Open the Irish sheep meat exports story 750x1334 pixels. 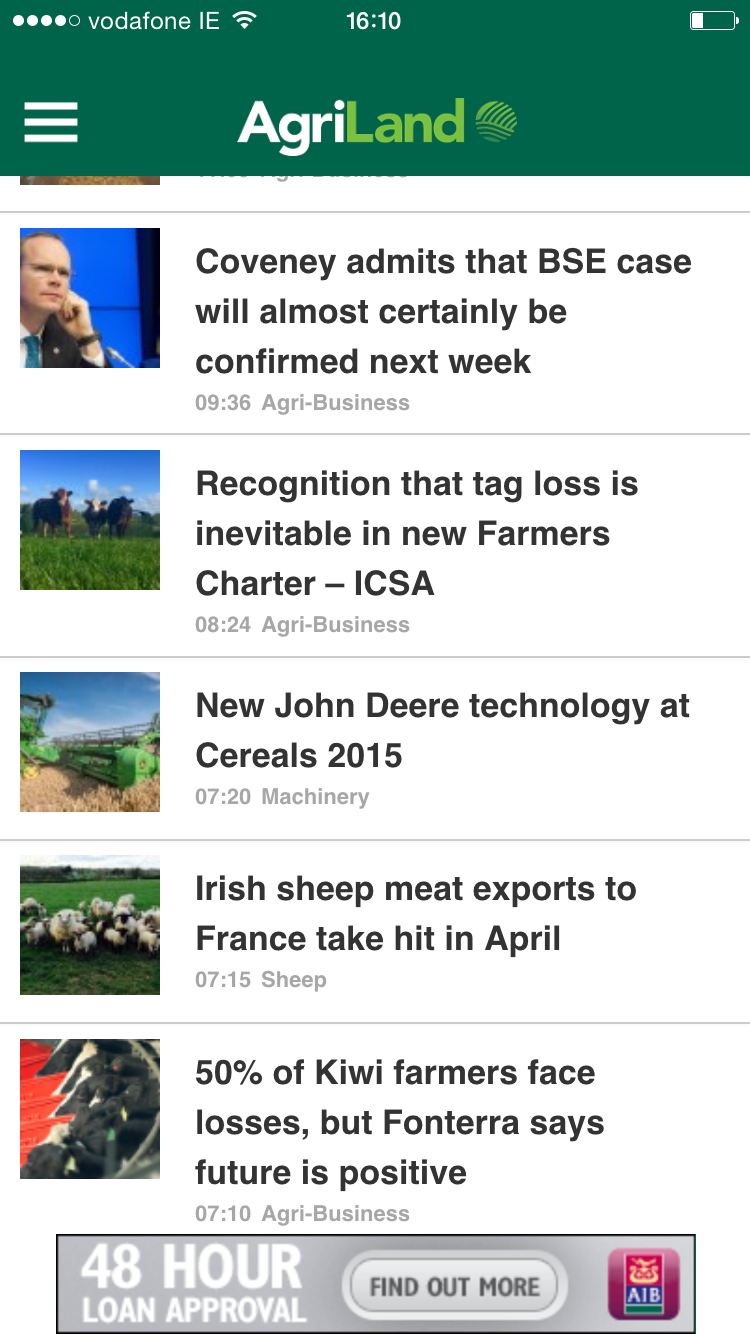[416, 913]
